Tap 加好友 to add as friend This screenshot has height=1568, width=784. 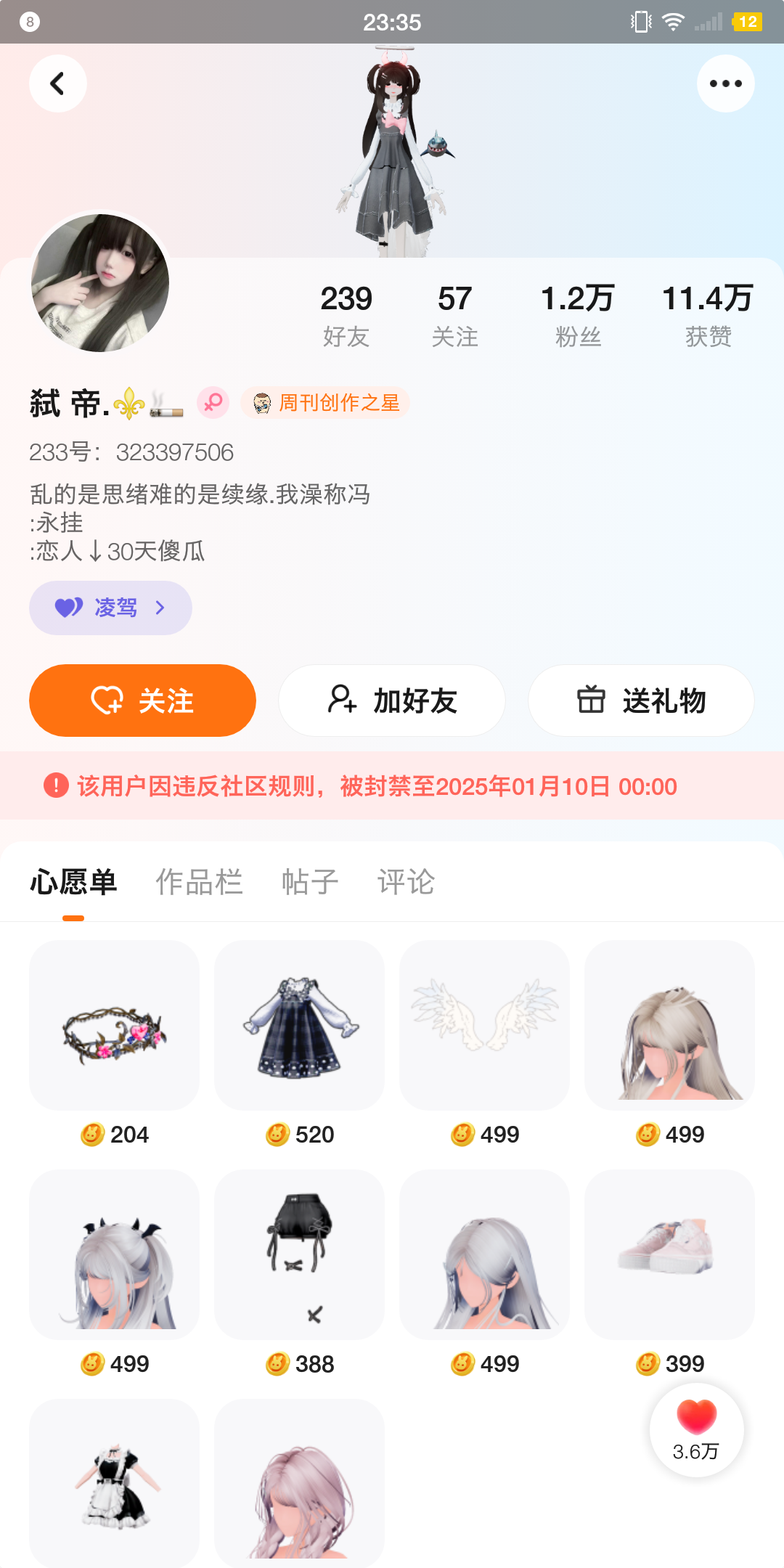point(392,701)
